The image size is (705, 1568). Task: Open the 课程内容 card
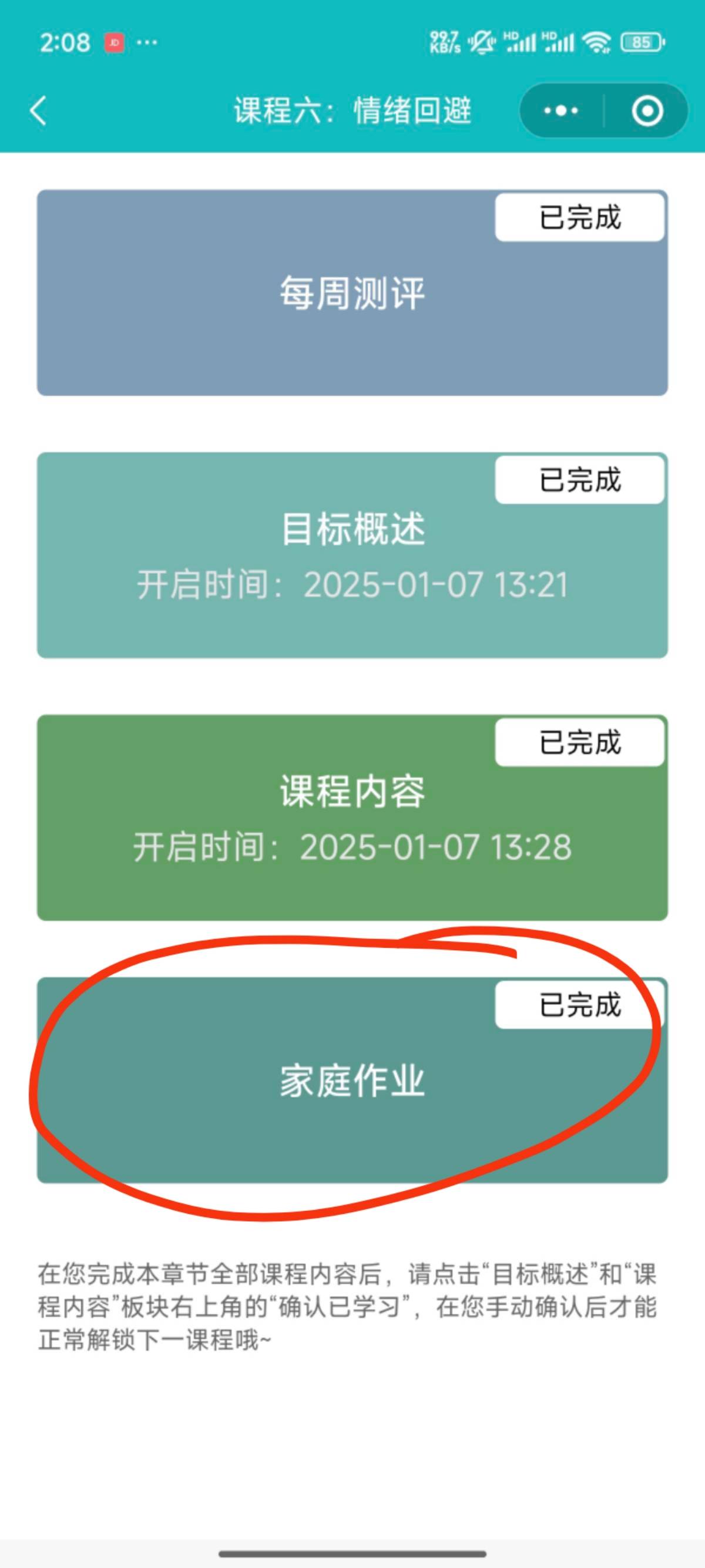[352, 817]
